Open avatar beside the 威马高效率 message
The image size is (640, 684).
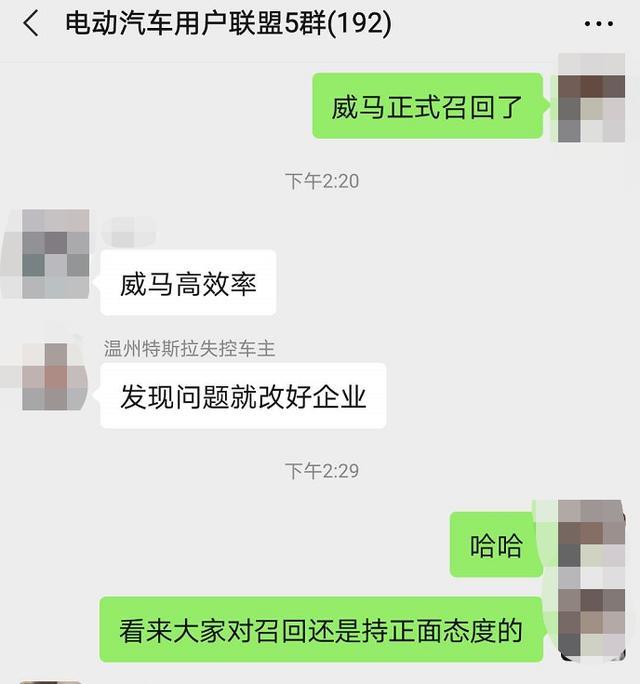55,253
